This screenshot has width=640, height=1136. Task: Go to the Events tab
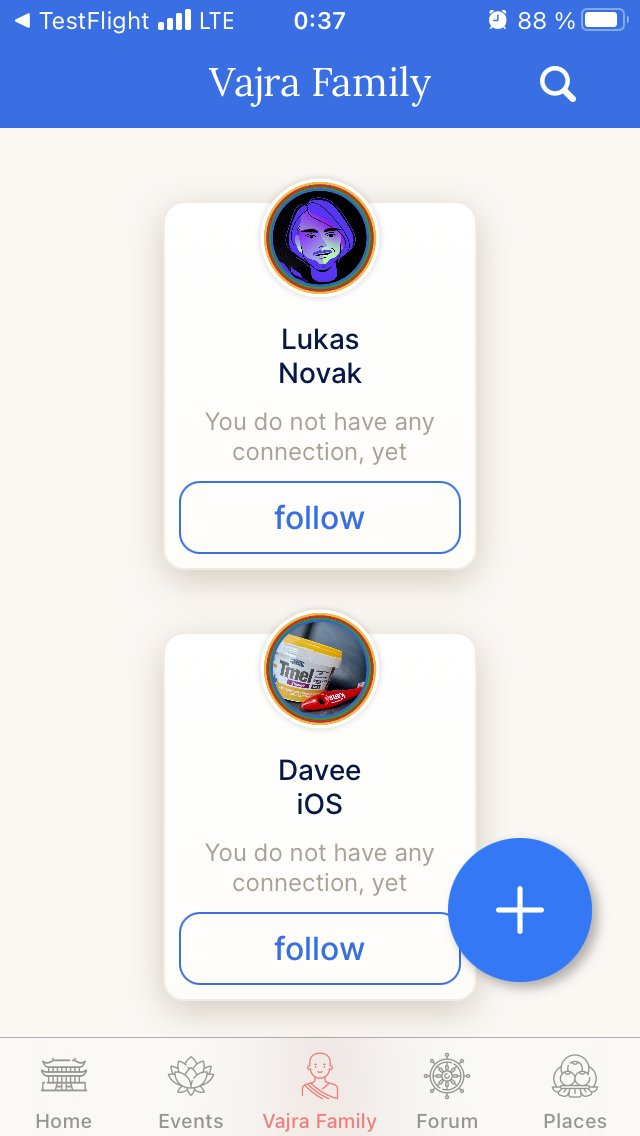(191, 1090)
